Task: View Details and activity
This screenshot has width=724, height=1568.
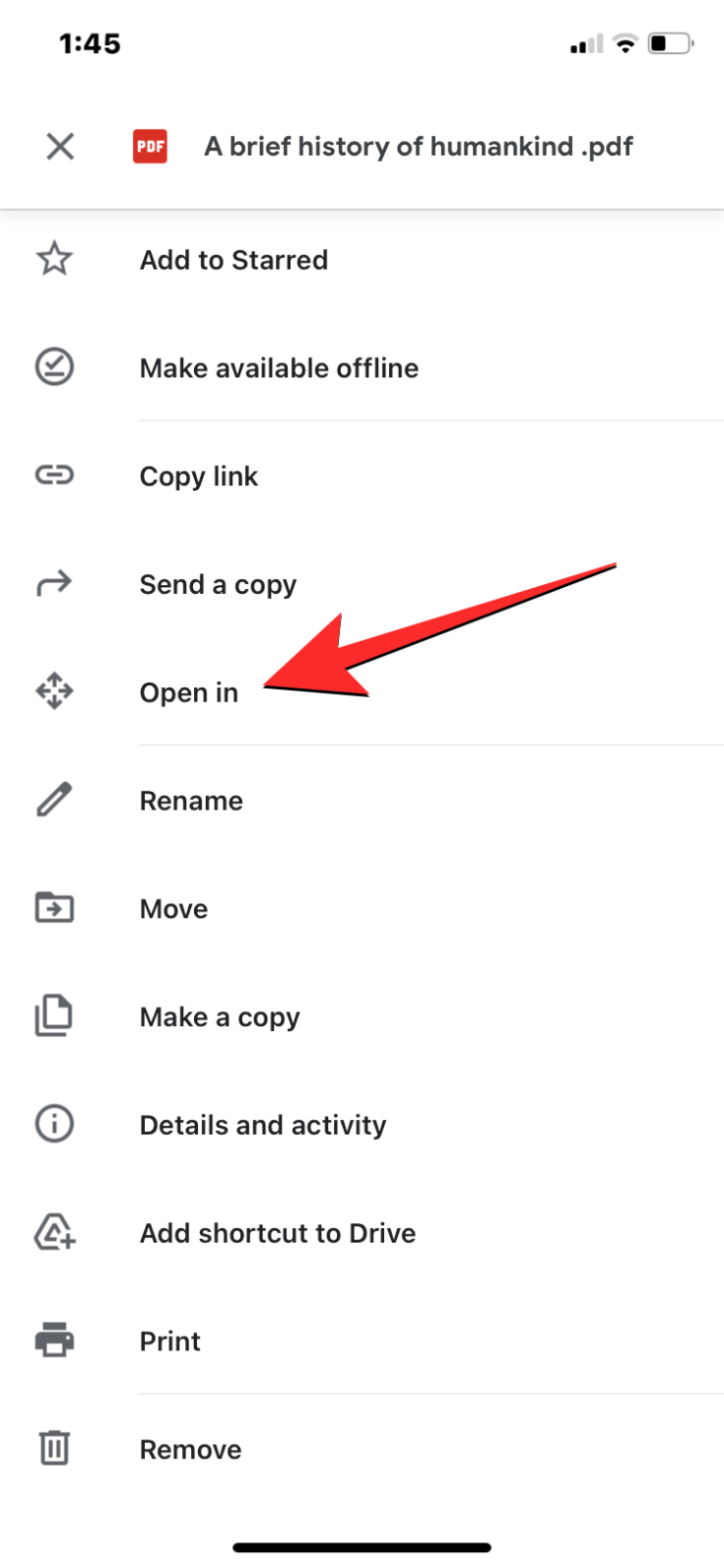Action: (x=263, y=1125)
